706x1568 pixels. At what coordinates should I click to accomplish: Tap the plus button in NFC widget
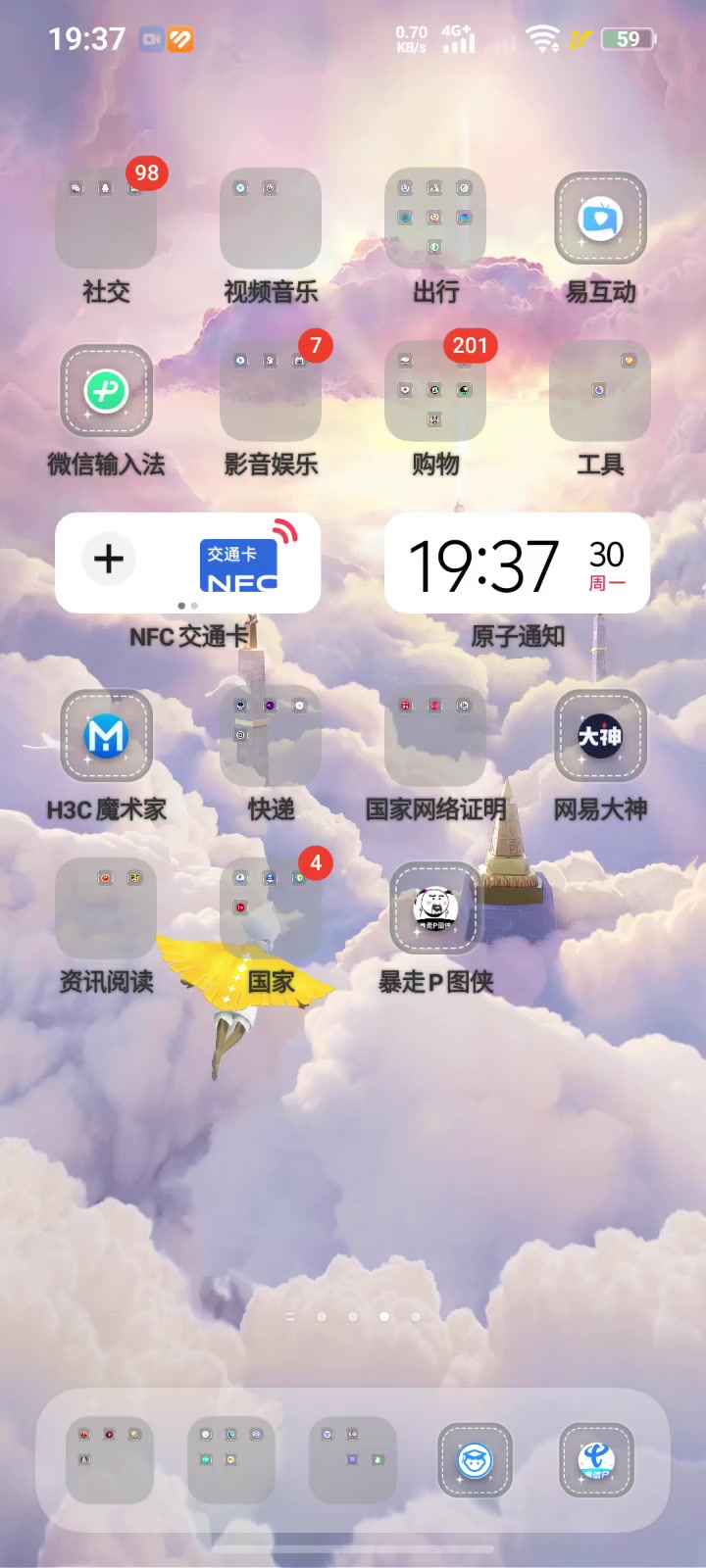pos(108,560)
